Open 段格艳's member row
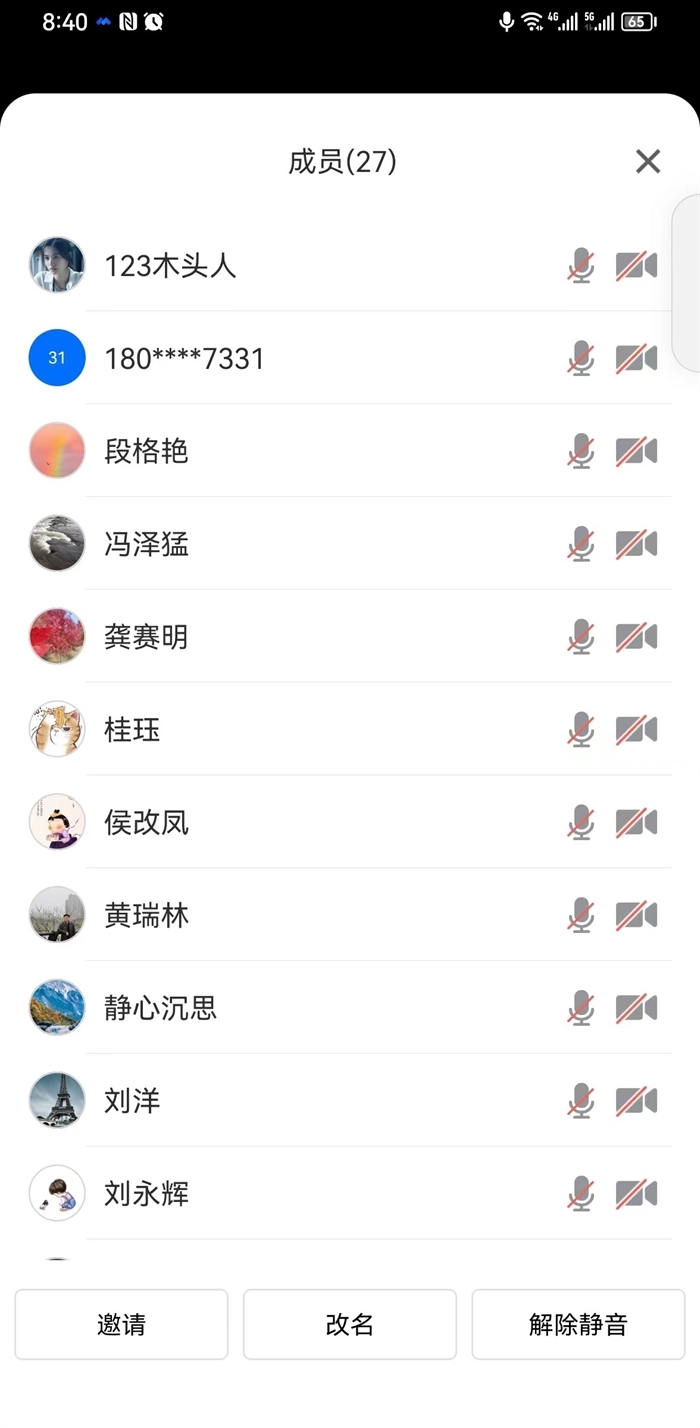 pos(147,451)
